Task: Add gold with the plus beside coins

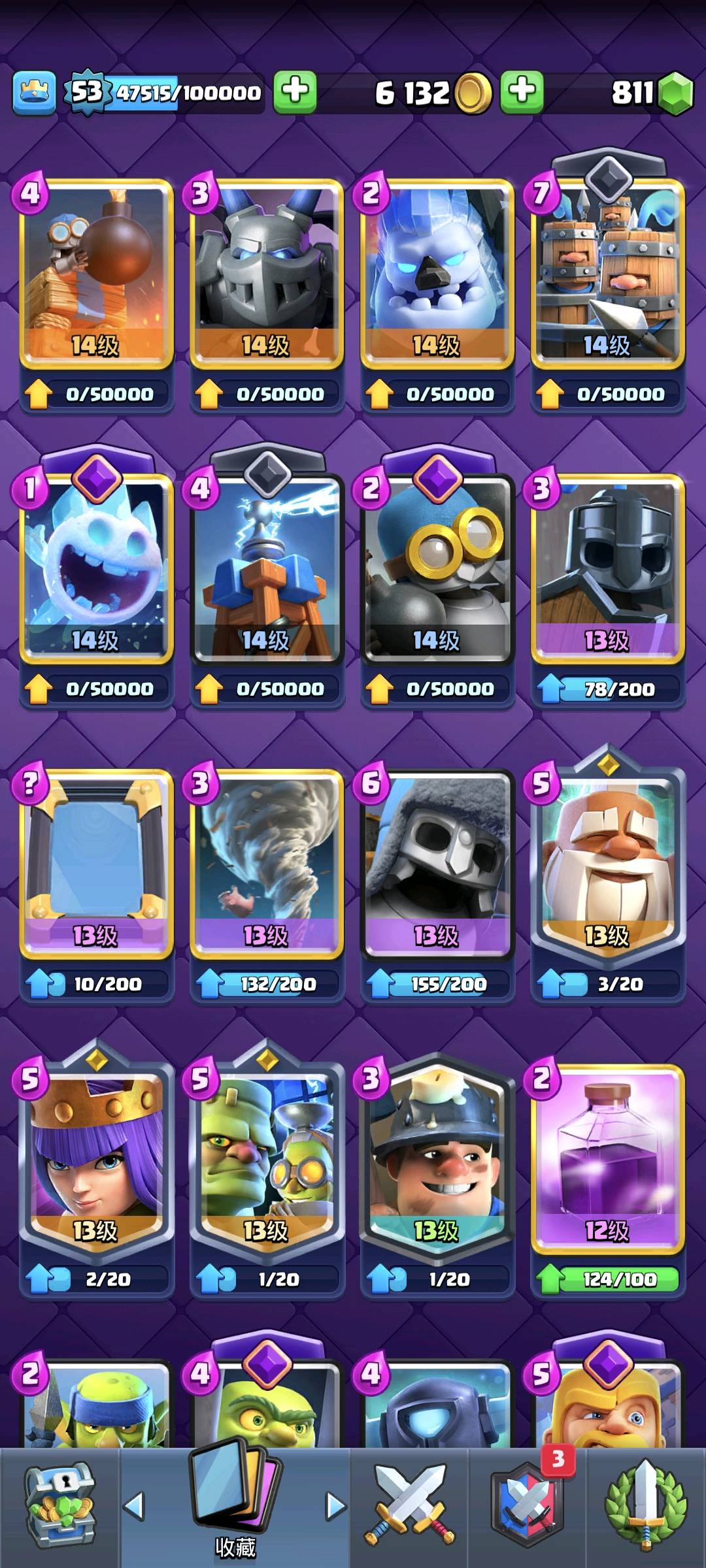Action: point(522,91)
